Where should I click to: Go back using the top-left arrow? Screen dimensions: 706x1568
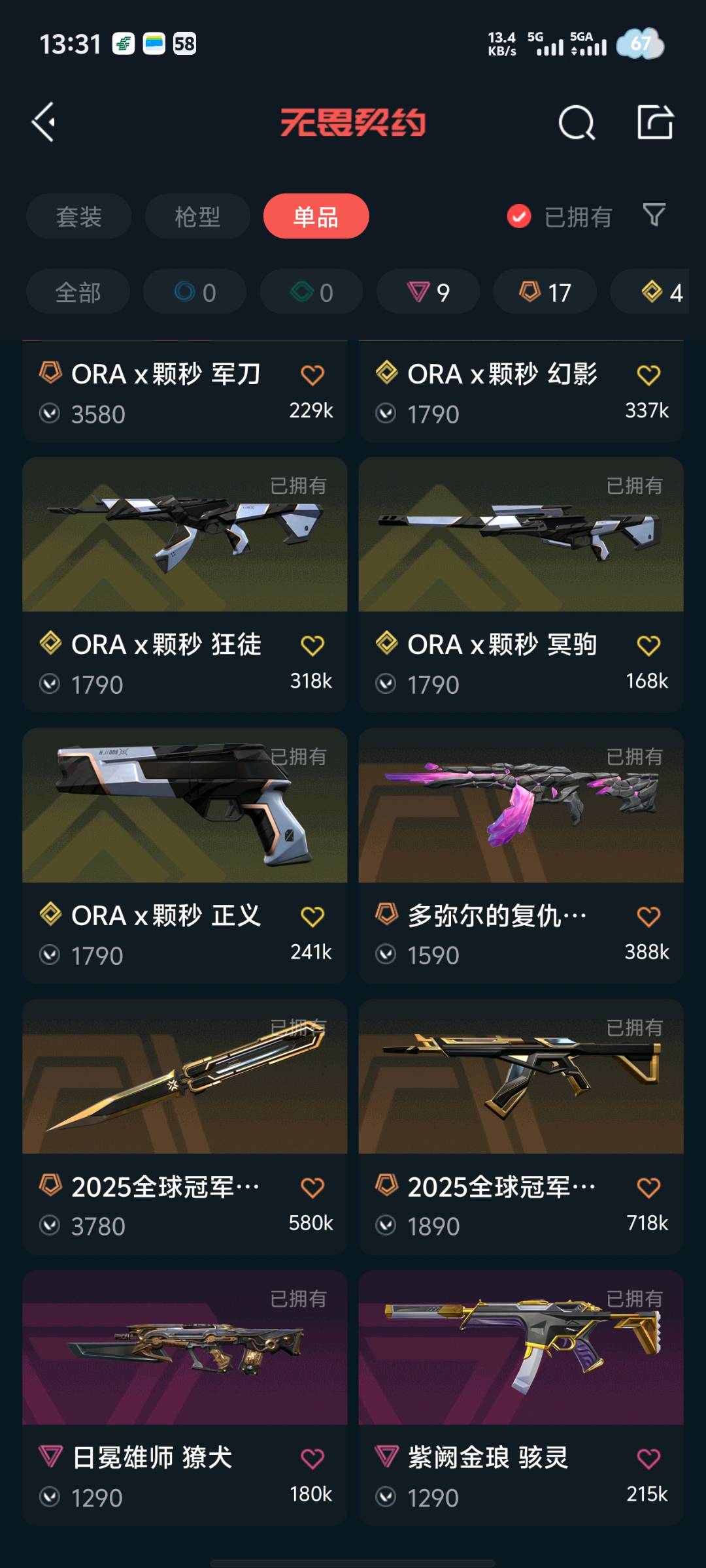pyautogui.click(x=44, y=122)
